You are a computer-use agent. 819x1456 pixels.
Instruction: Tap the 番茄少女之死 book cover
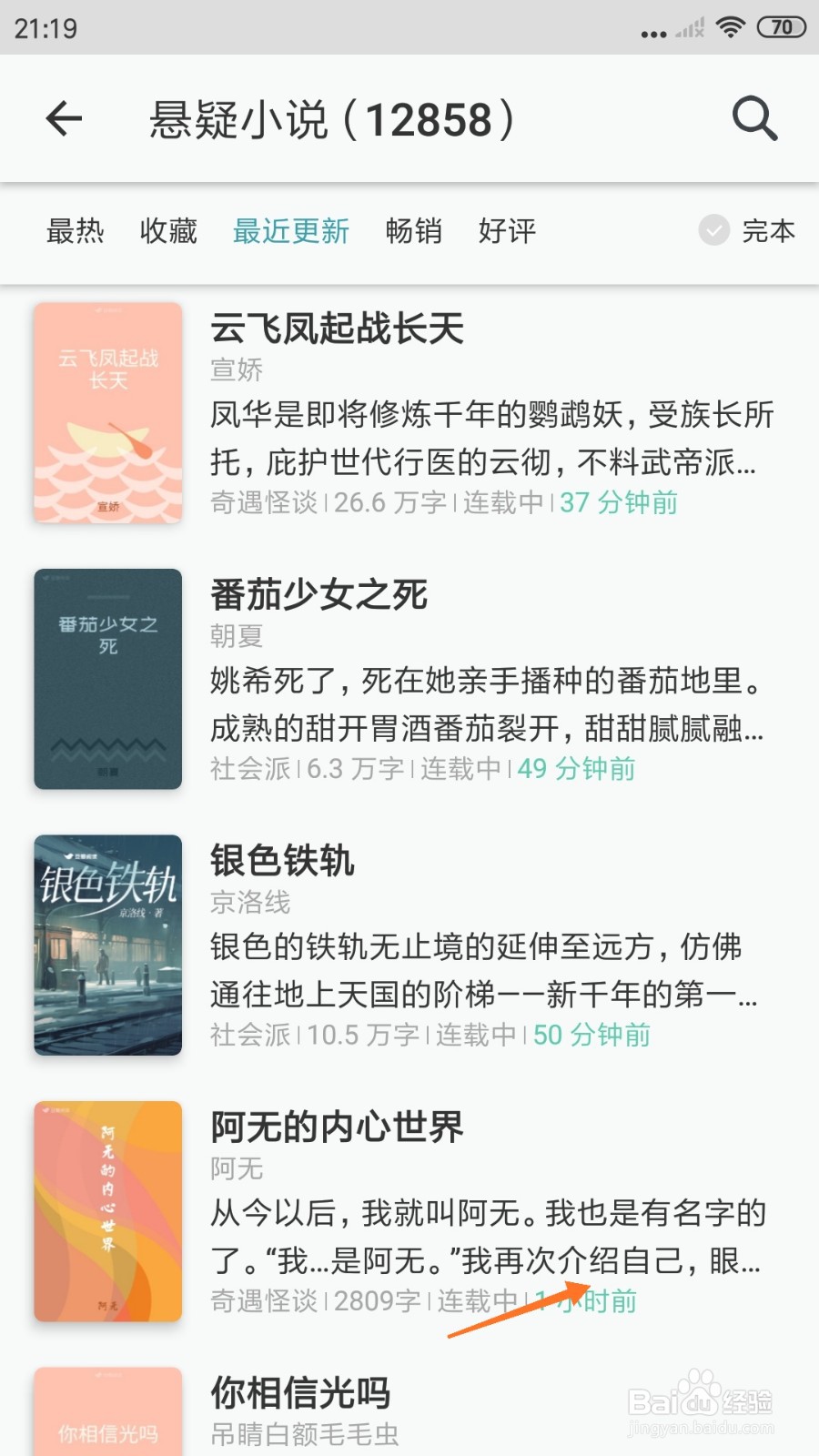pyautogui.click(x=106, y=678)
